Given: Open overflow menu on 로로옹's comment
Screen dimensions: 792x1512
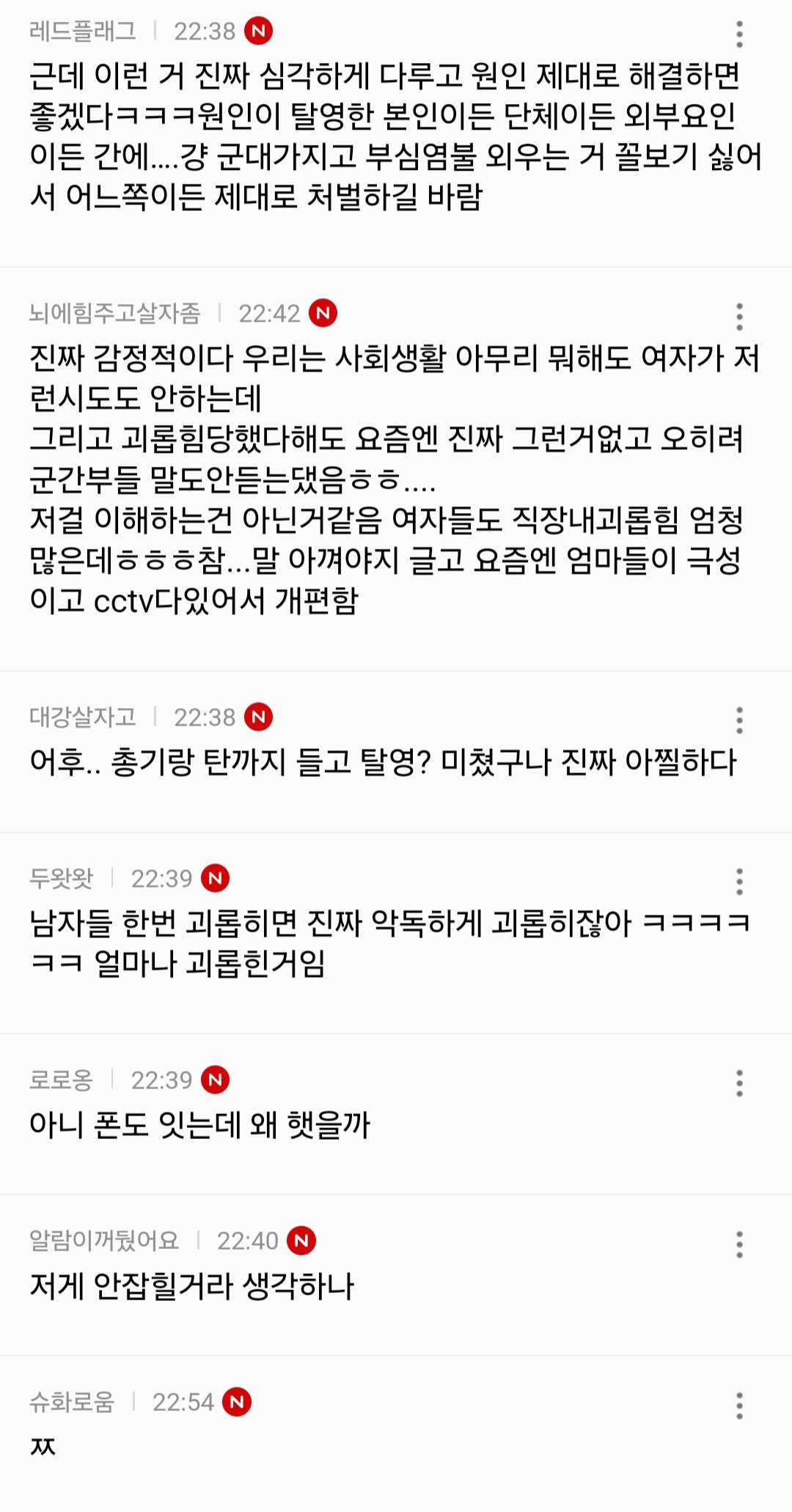Looking at the screenshot, I should (739, 1083).
